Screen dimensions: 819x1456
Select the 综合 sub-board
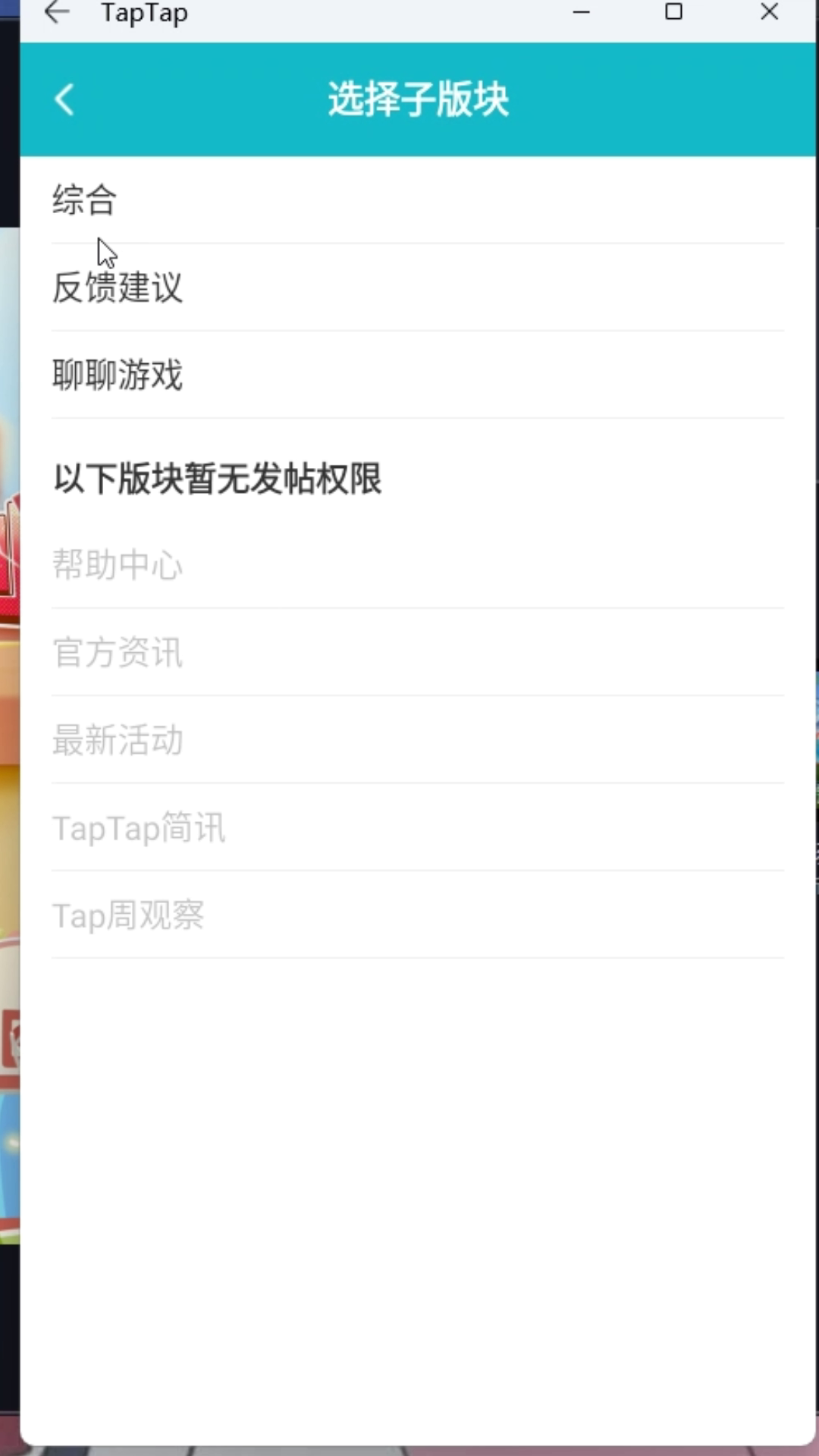417,200
